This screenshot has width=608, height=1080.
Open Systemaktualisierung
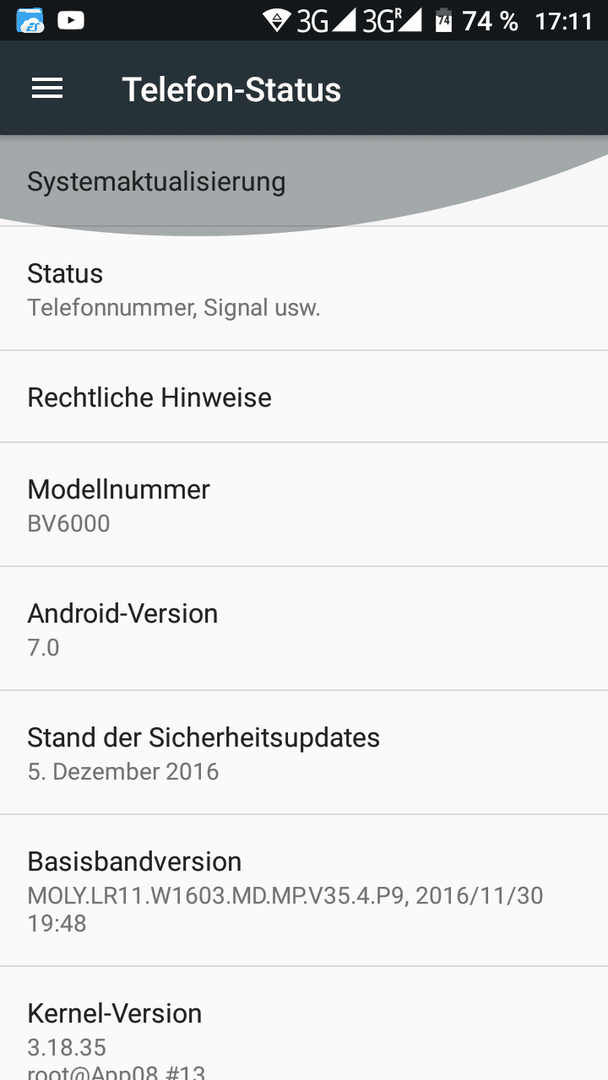click(x=304, y=182)
